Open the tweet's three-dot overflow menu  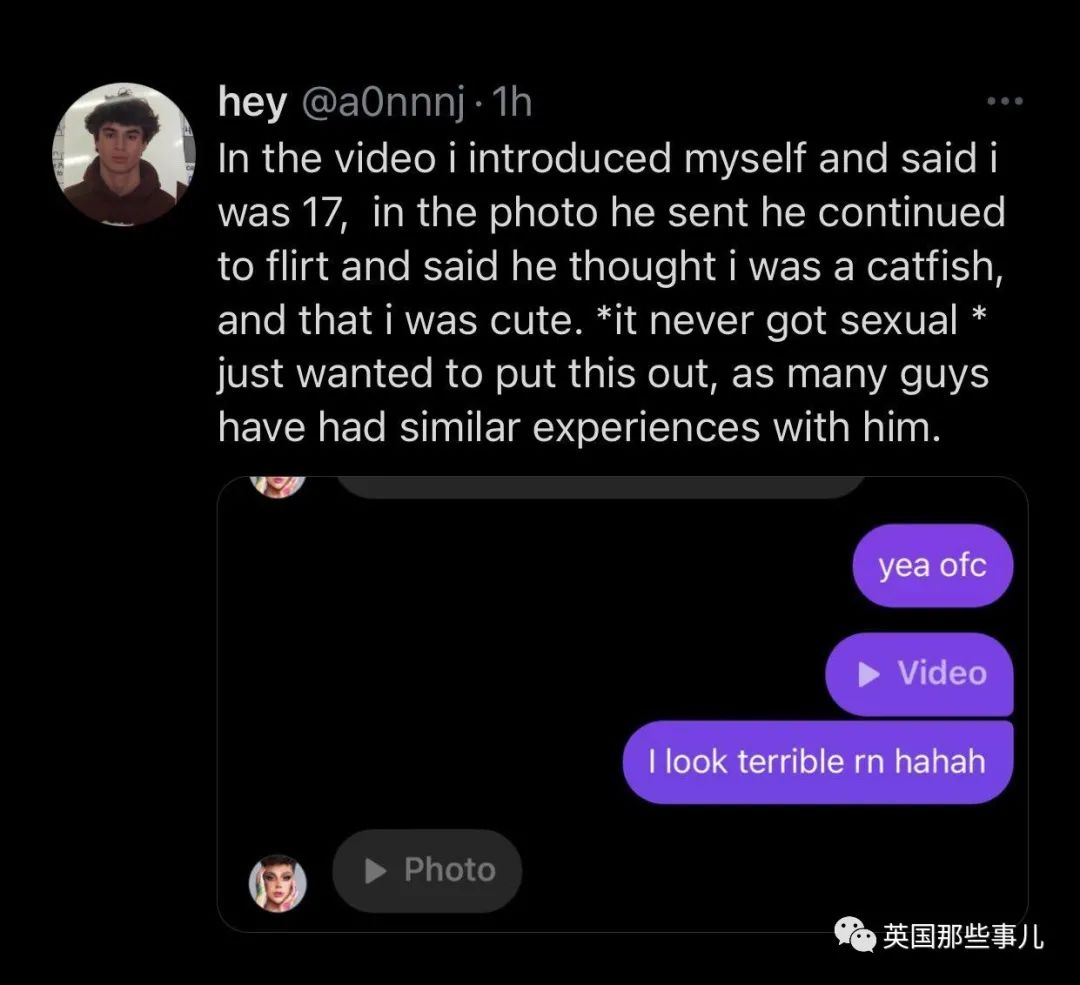[1004, 101]
